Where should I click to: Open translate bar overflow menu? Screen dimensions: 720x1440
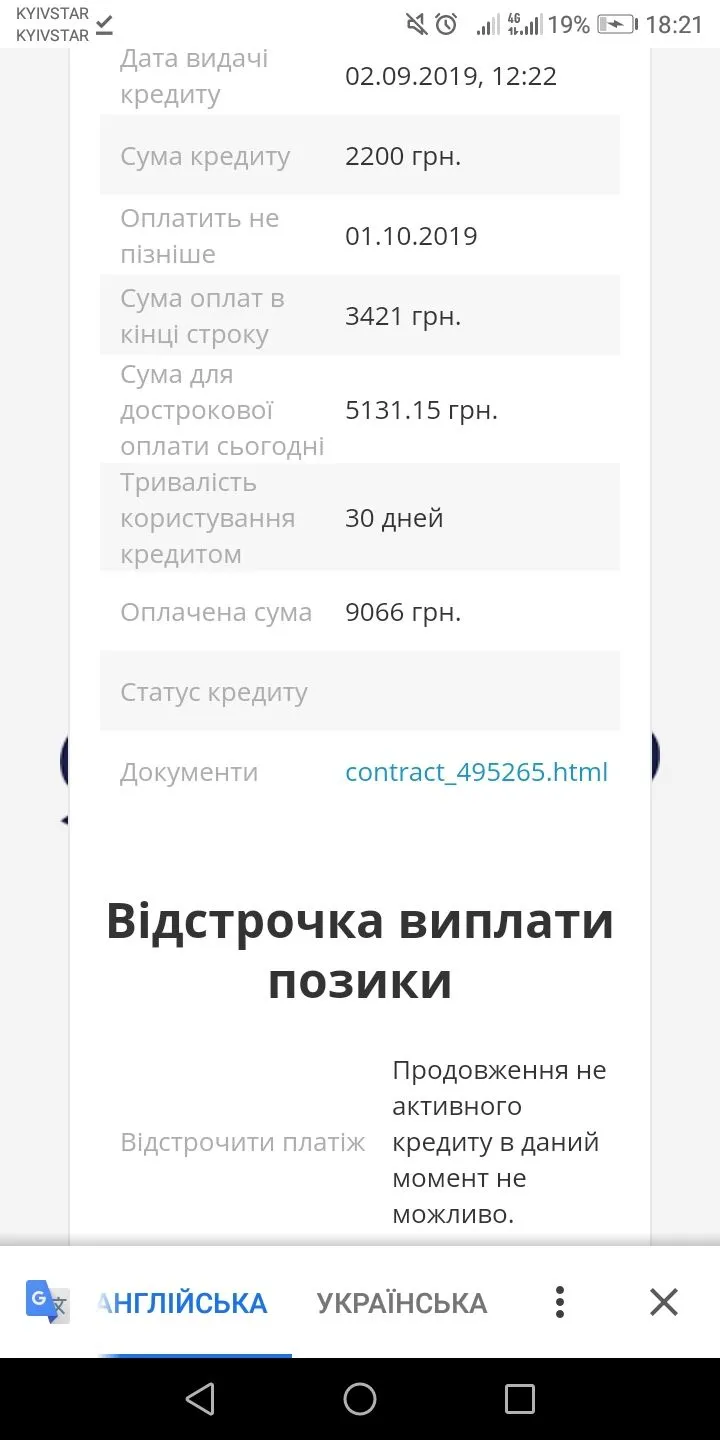pos(560,1302)
